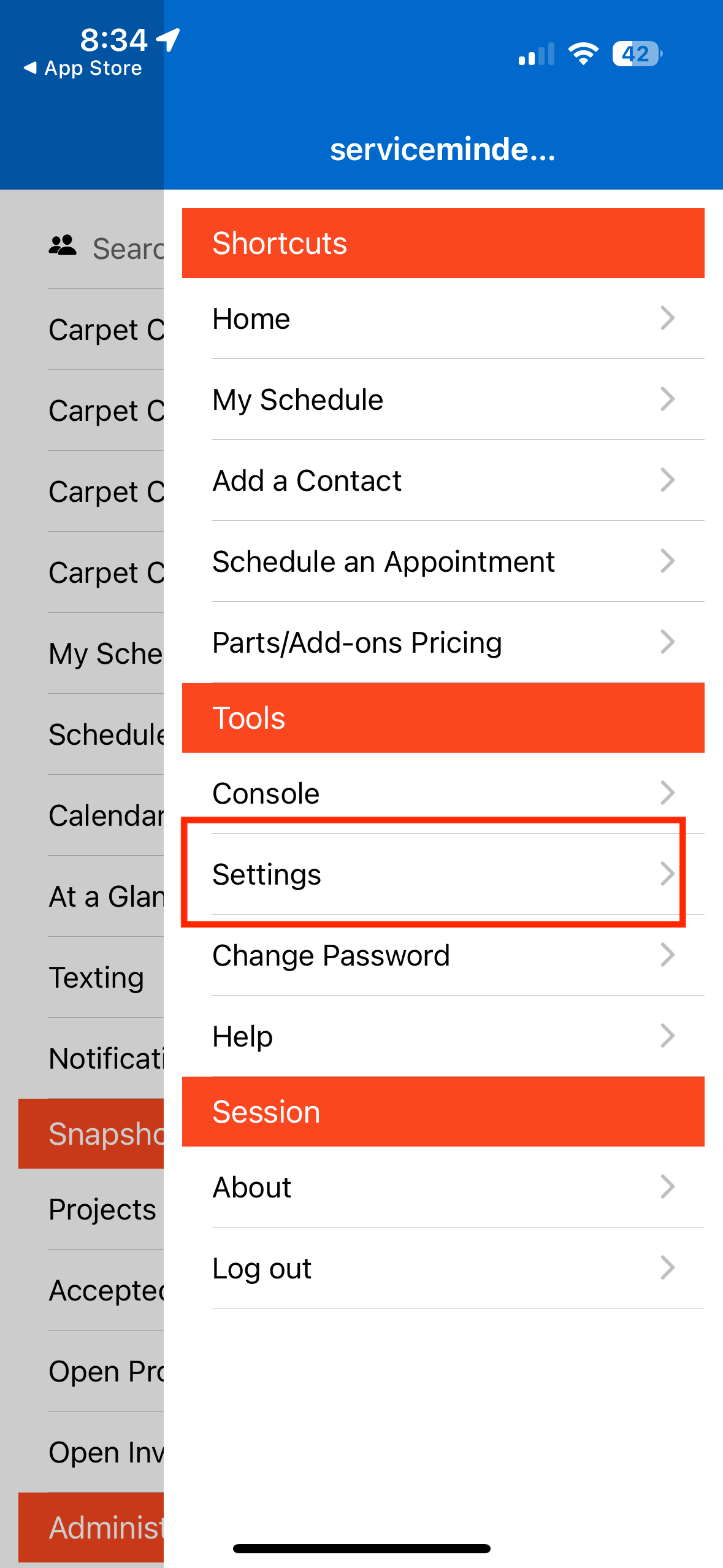
Task: Open Settings under Tools
Action: [x=442, y=874]
